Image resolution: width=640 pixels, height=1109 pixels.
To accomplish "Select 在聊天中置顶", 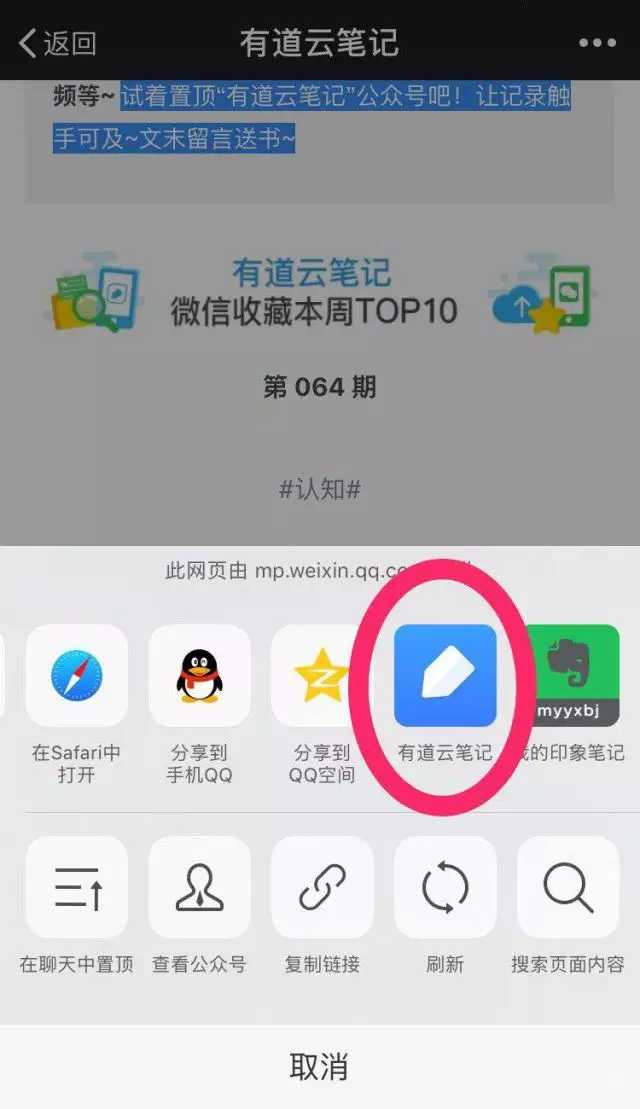I will click(76, 888).
